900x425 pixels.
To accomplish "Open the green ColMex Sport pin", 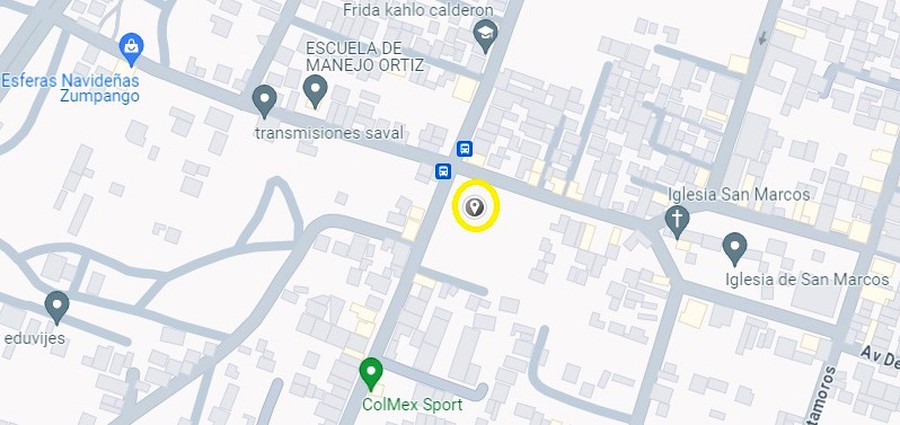I will [x=371, y=374].
